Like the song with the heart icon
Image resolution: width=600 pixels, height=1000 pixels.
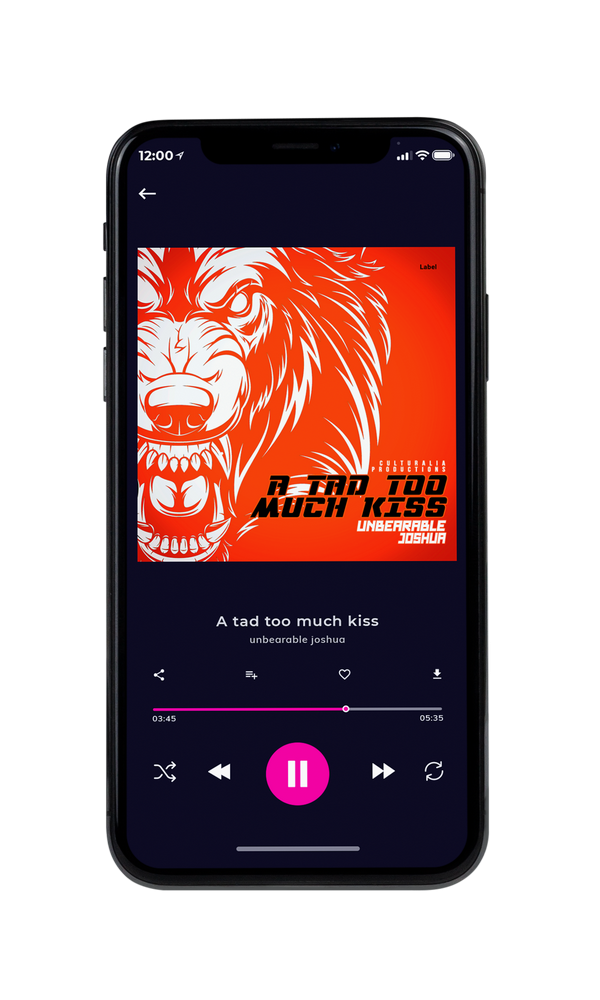tap(344, 674)
